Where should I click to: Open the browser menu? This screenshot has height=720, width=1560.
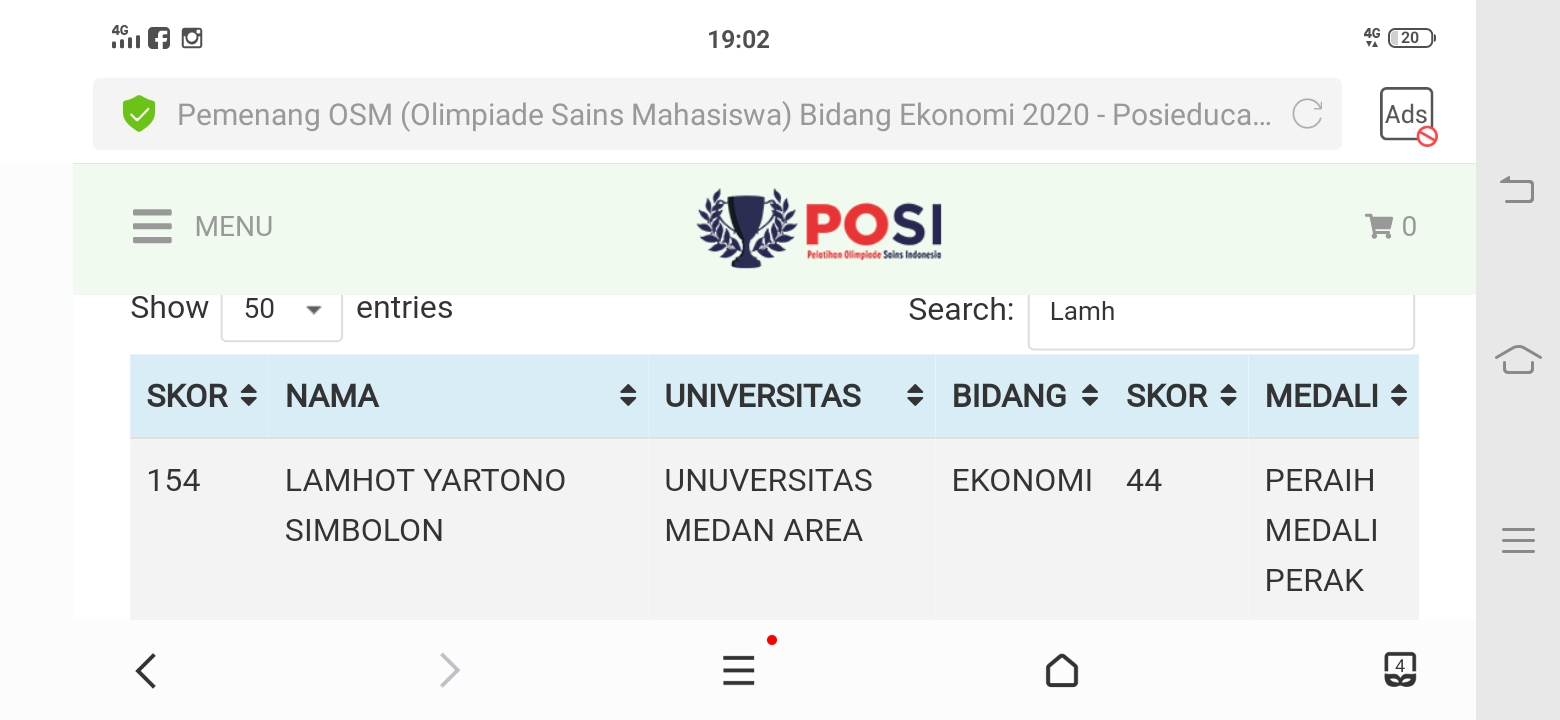coord(738,670)
